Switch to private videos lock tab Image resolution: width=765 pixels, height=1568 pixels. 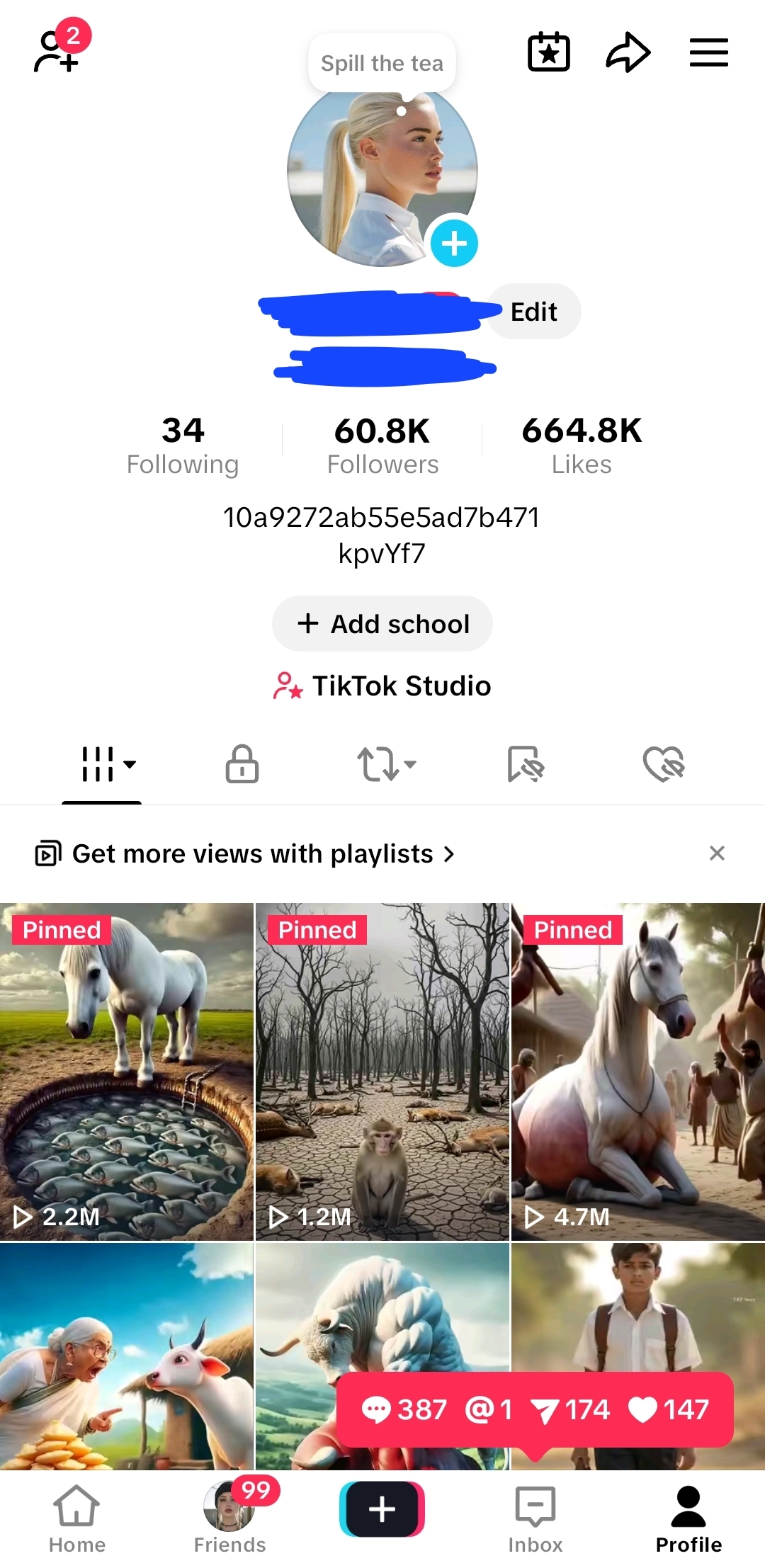click(242, 764)
